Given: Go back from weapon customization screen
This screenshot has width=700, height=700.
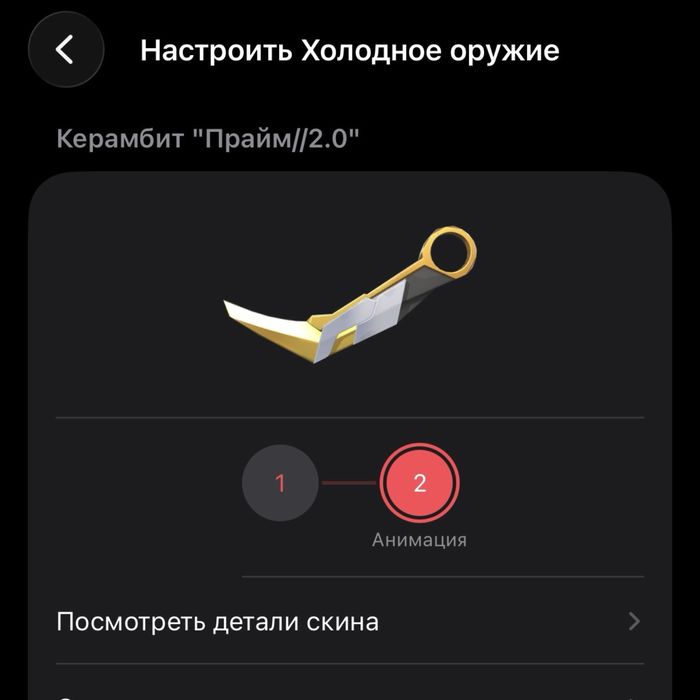Looking at the screenshot, I should pyautogui.click(x=65, y=49).
